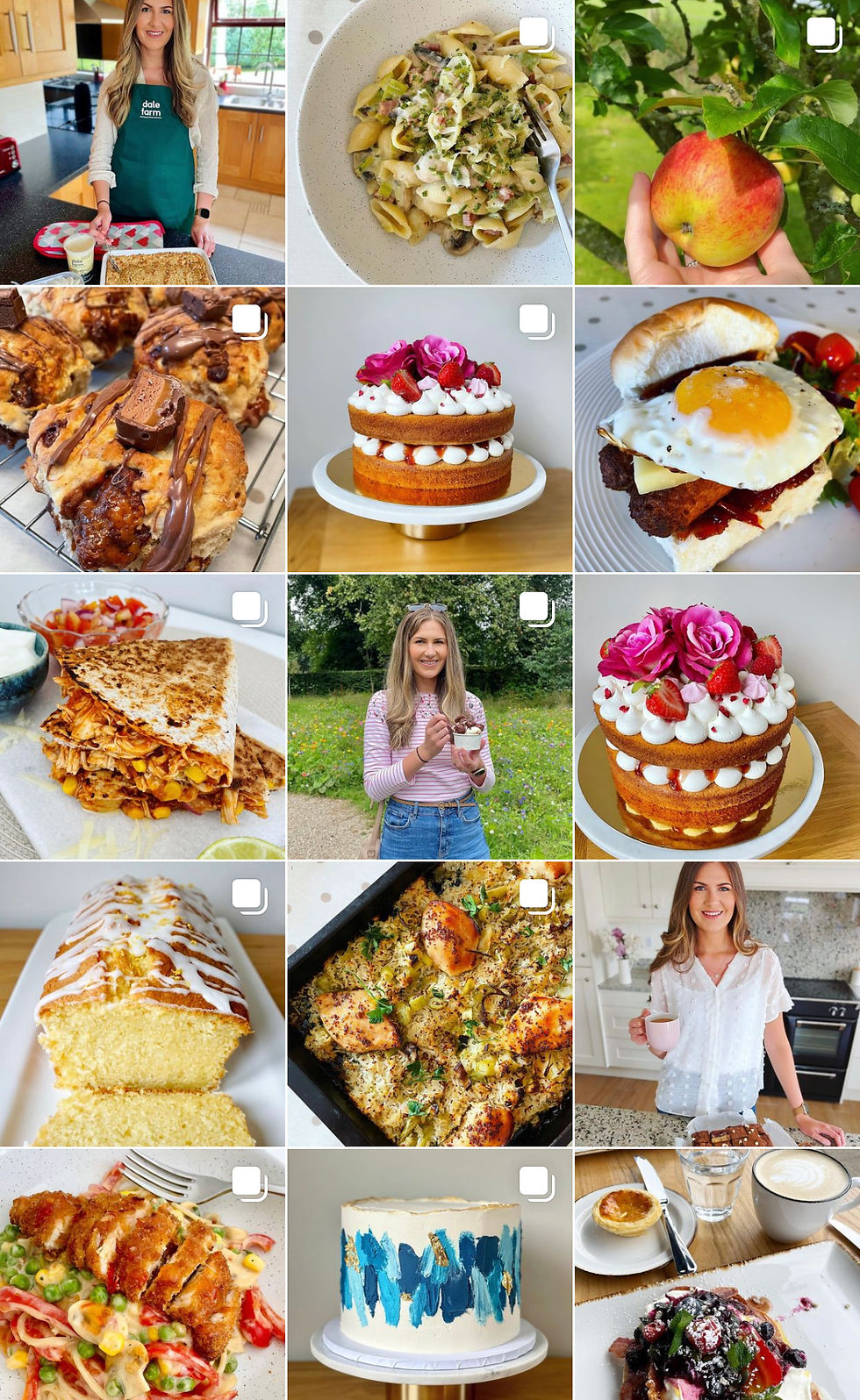The image size is (860, 1400).
Task: Open the post of the woman in green apron
Action: (142, 142)
